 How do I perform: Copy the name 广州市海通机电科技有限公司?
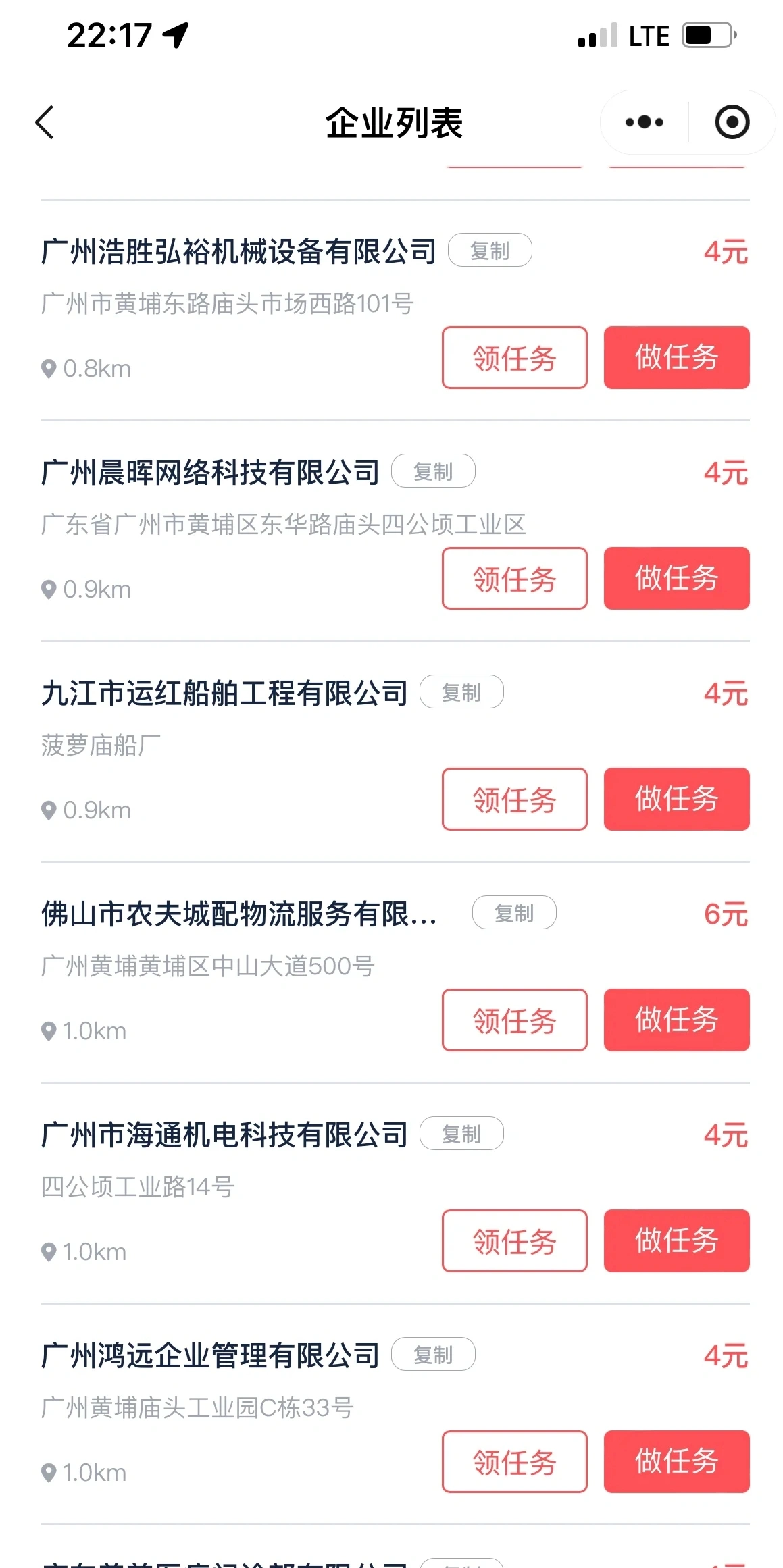(461, 1134)
